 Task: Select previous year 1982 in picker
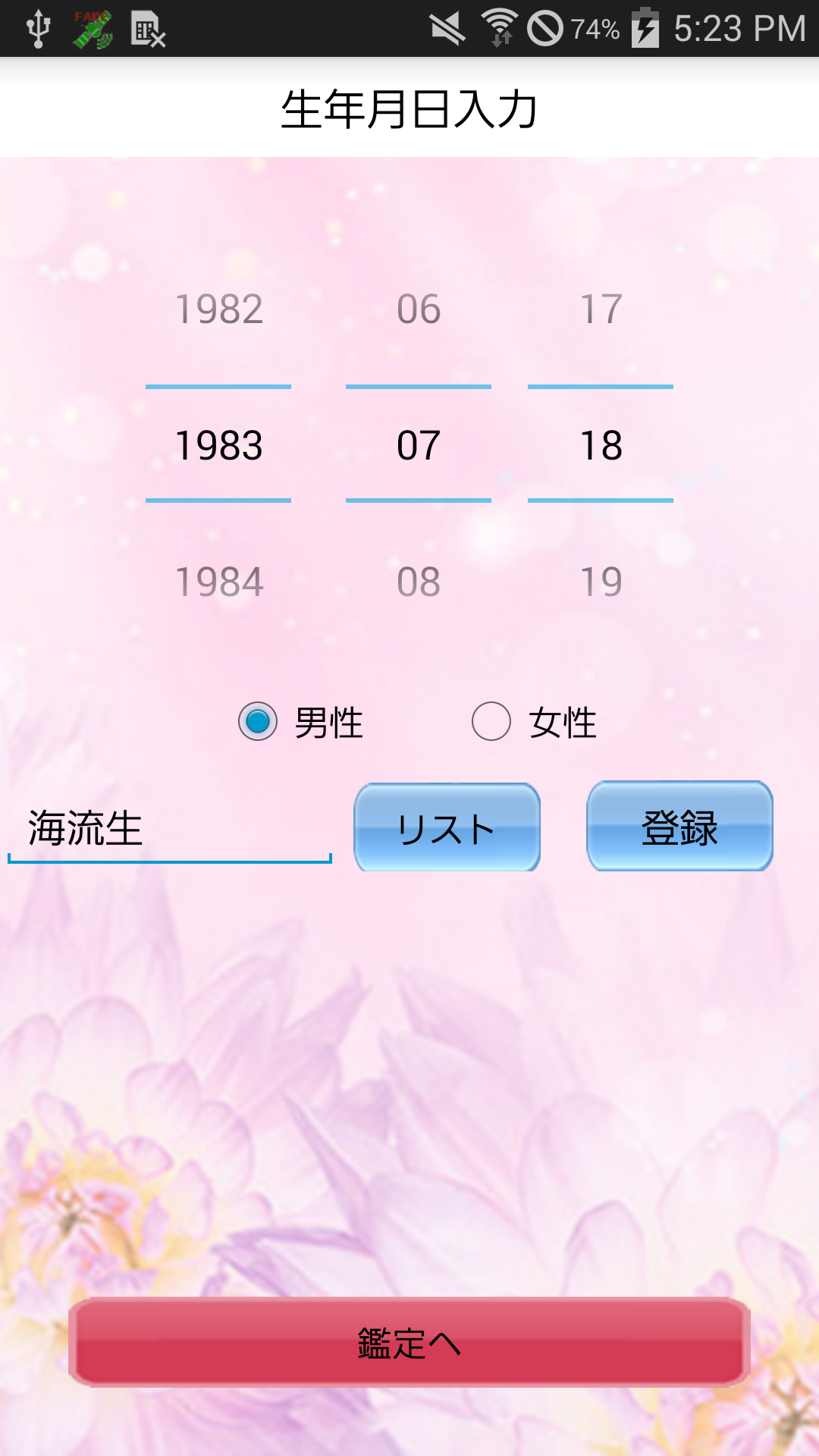(218, 309)
